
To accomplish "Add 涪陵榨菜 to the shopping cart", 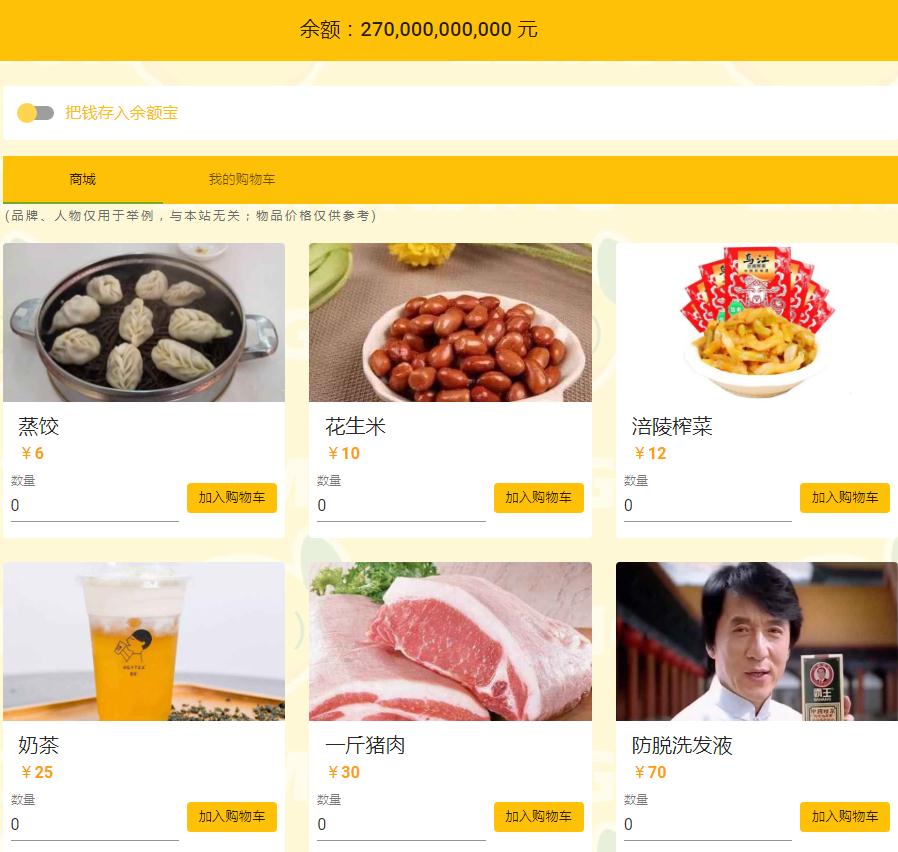I will 844,498.
